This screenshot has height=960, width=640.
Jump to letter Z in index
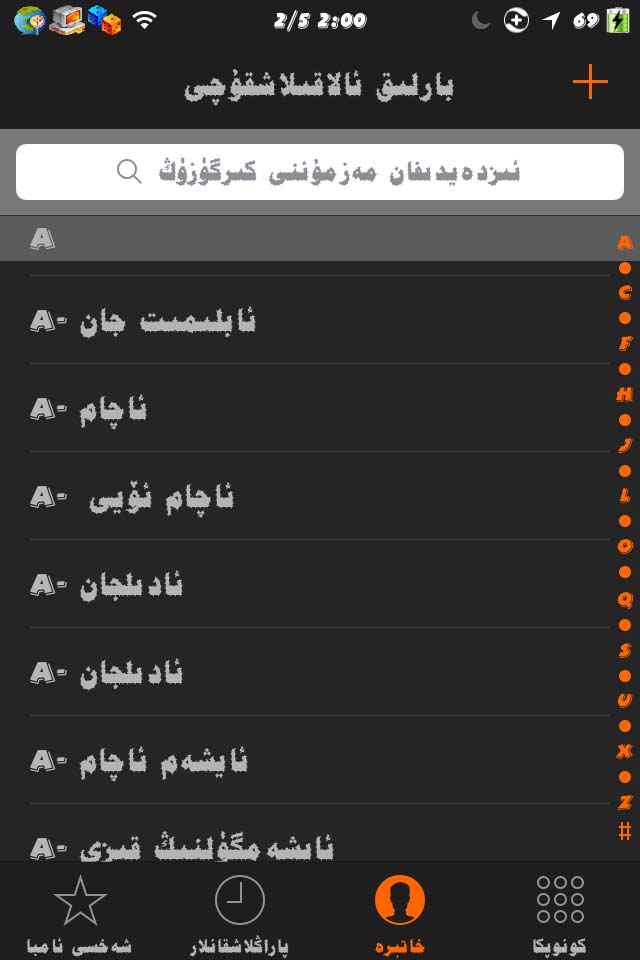coord(625,802)
